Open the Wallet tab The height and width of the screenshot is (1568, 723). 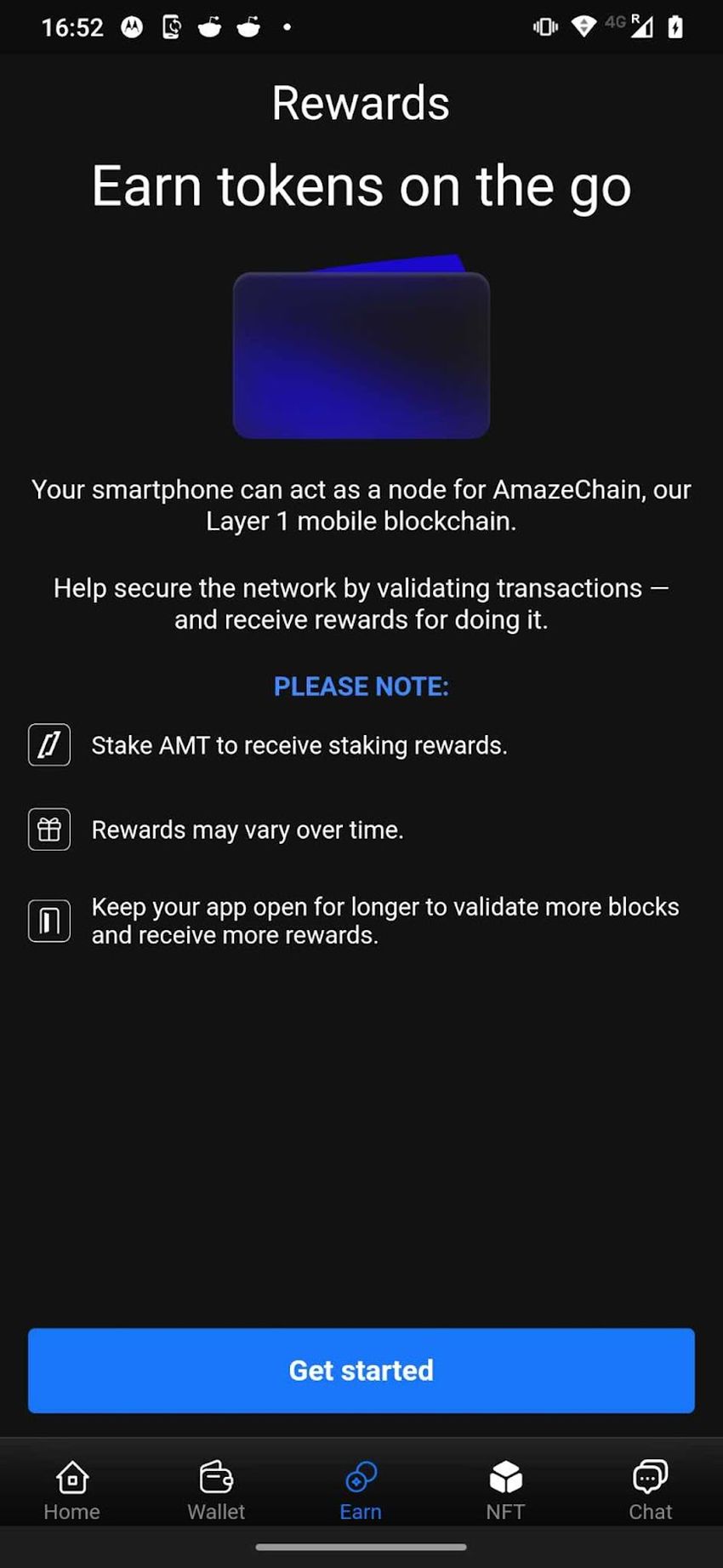[x=216, y=1490]
